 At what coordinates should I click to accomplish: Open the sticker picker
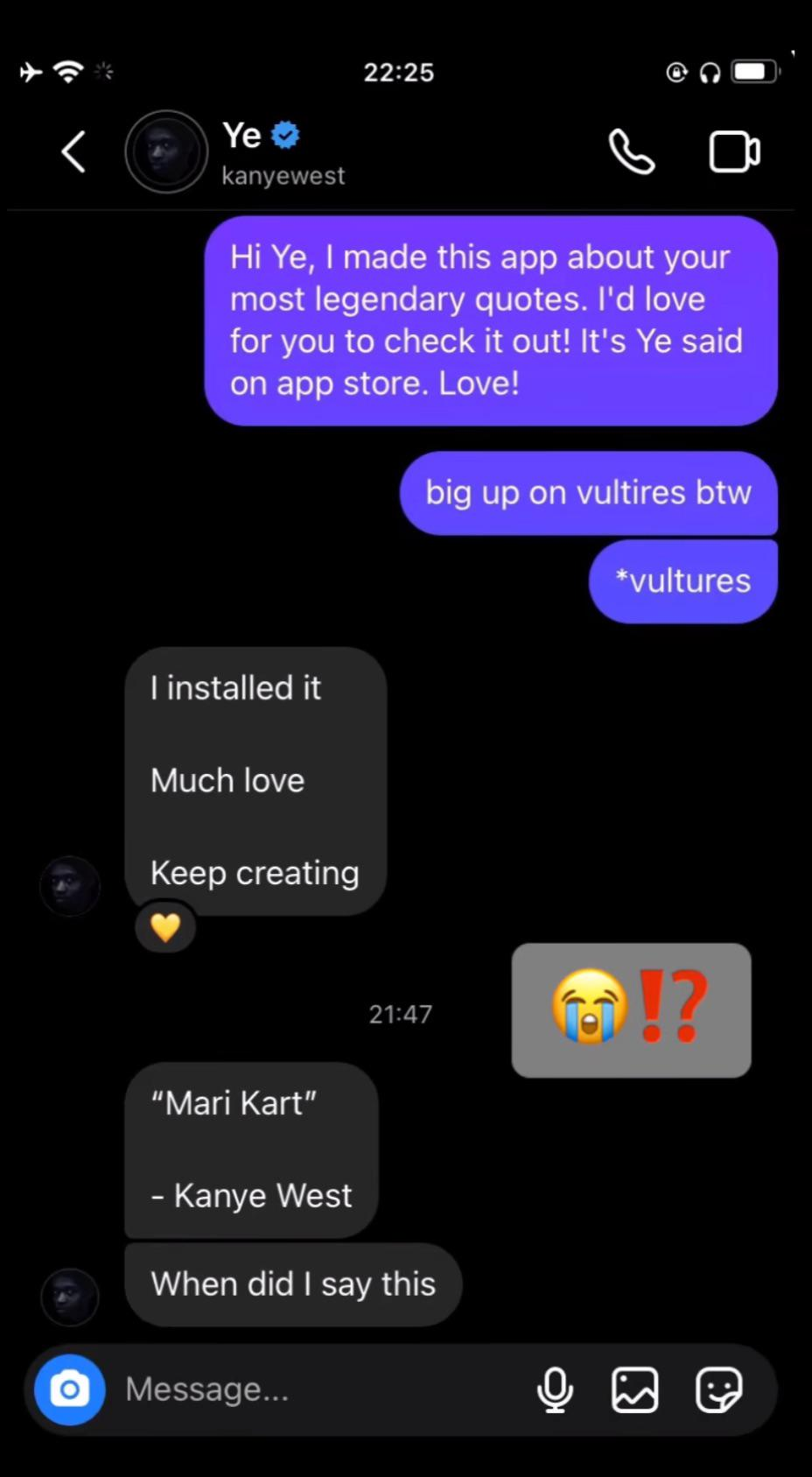(719, 1389)
